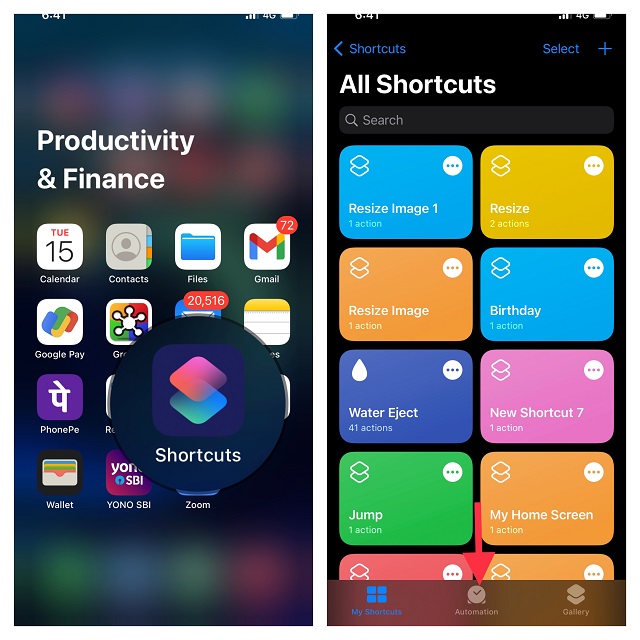The width and height of the screenshot is (640, 640).
Task: Add a new shortcut with plus
Action: click(604, 48)
